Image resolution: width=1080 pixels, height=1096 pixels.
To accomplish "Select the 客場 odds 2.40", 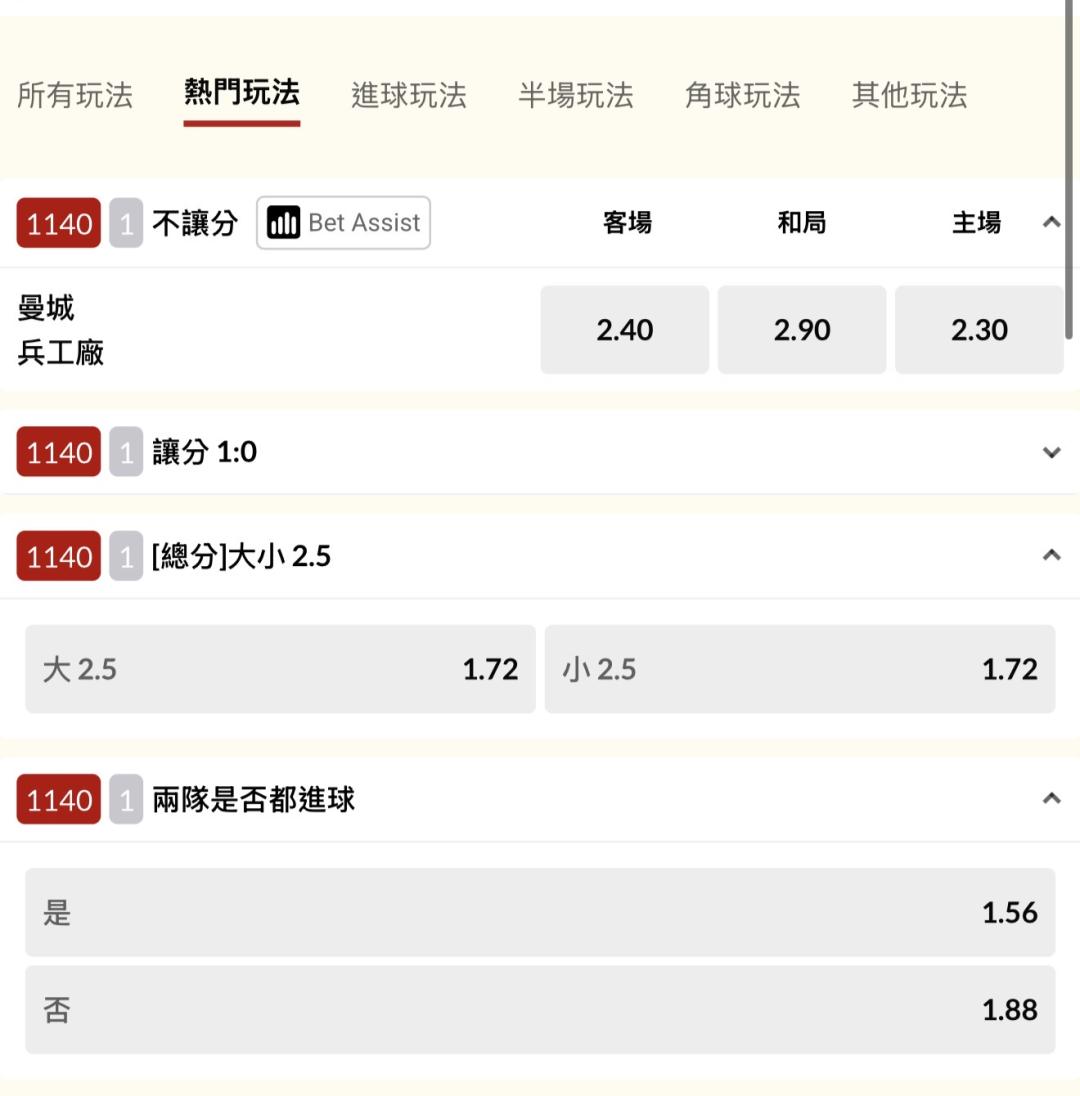I will point(624,330).
